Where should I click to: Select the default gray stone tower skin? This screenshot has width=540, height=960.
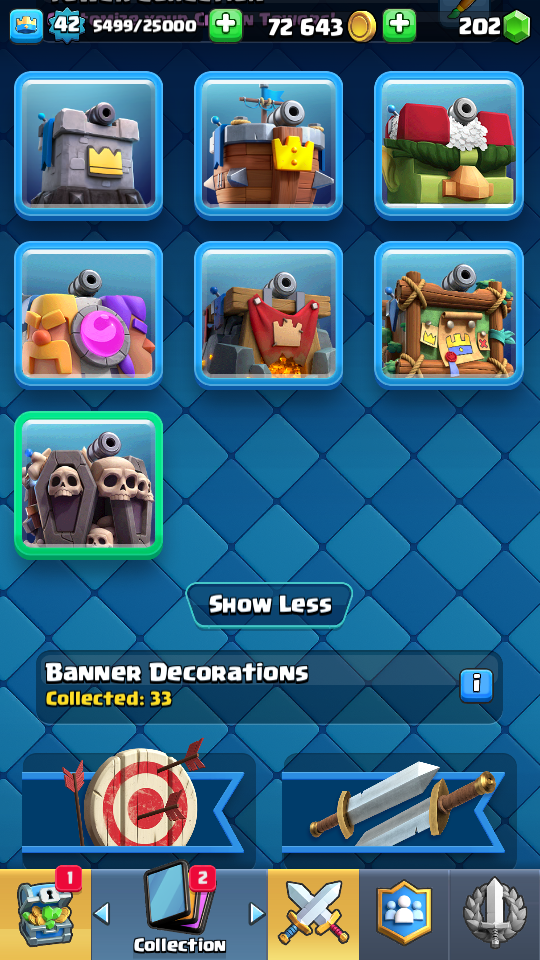(89, 145)
